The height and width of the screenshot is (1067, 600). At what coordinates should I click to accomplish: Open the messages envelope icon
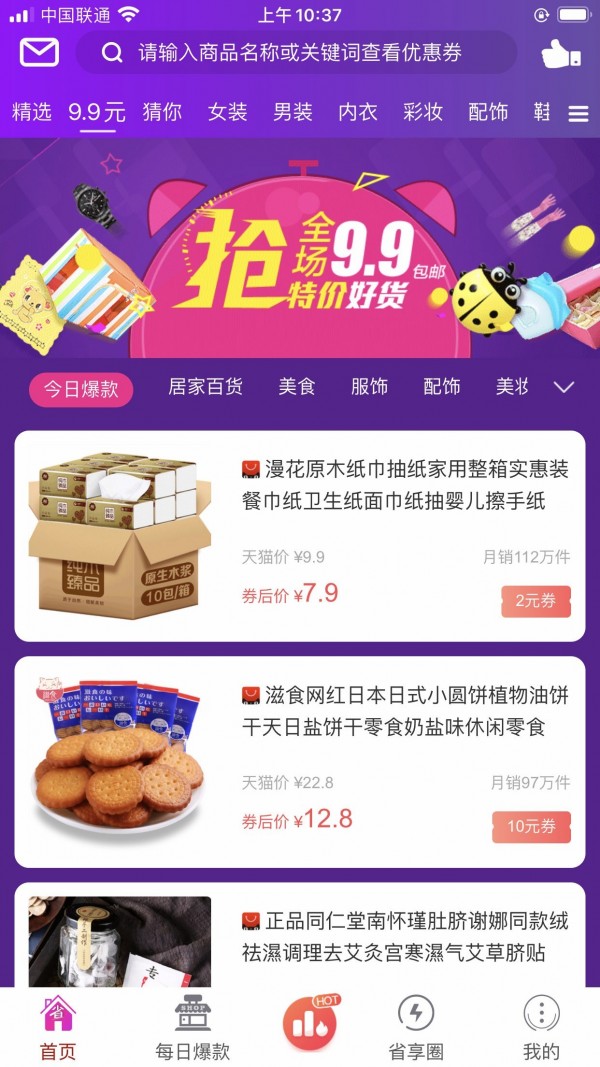click(39, 53)
